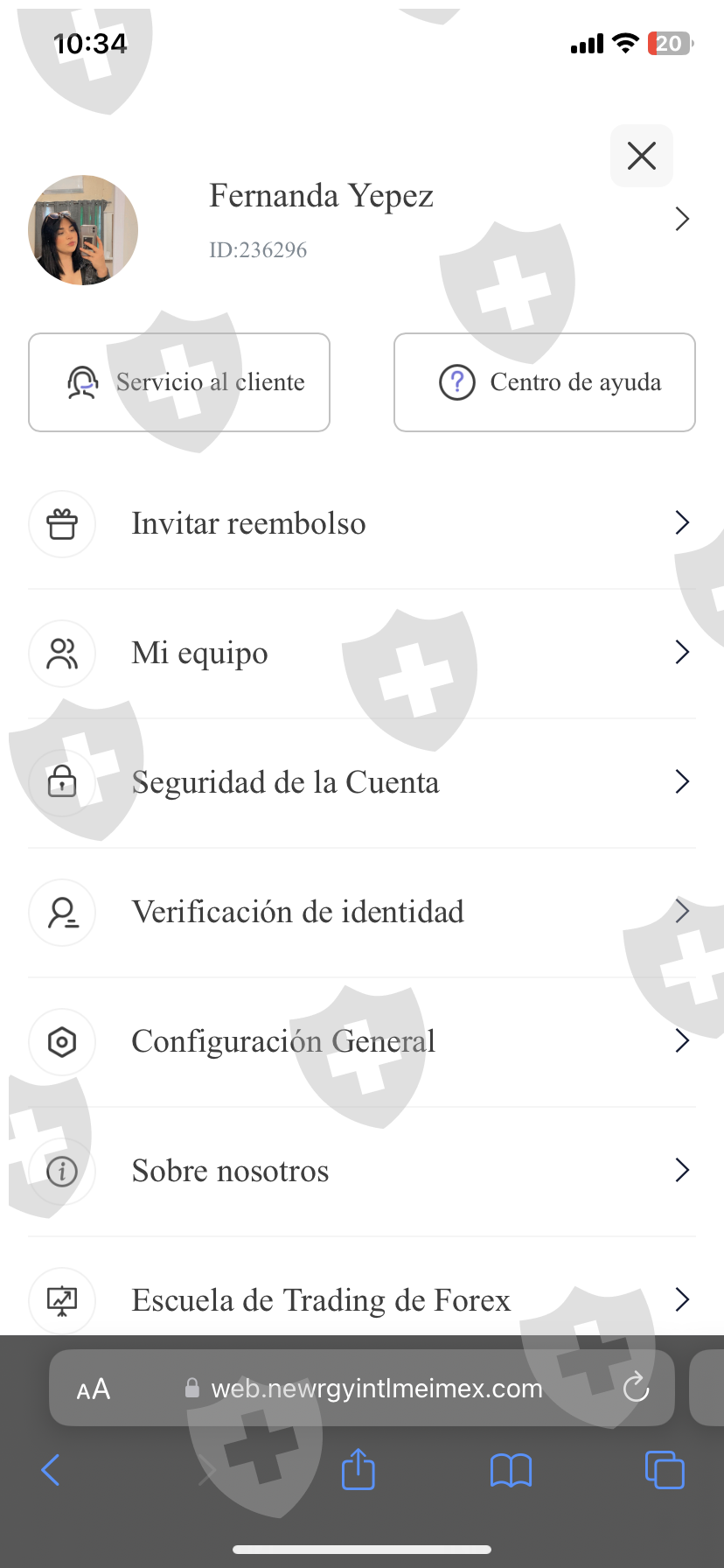The image size is (724, 1568).
Task: Tap the Safari address bar
Action: pos(376,1389)
